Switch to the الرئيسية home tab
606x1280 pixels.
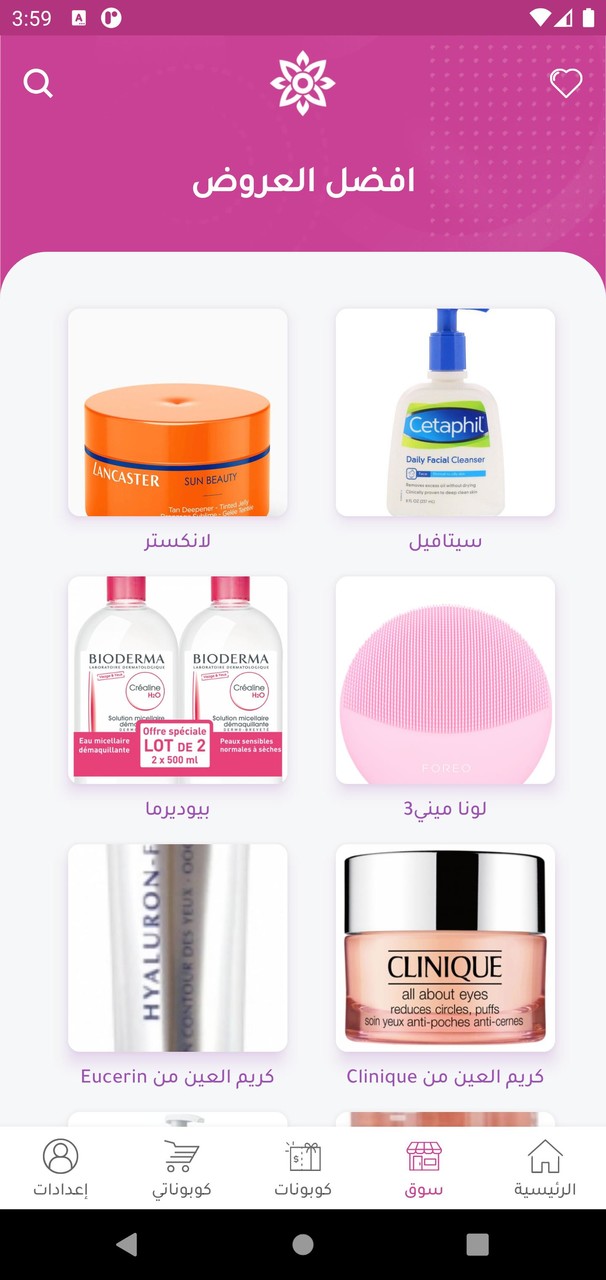[545, 1168]
